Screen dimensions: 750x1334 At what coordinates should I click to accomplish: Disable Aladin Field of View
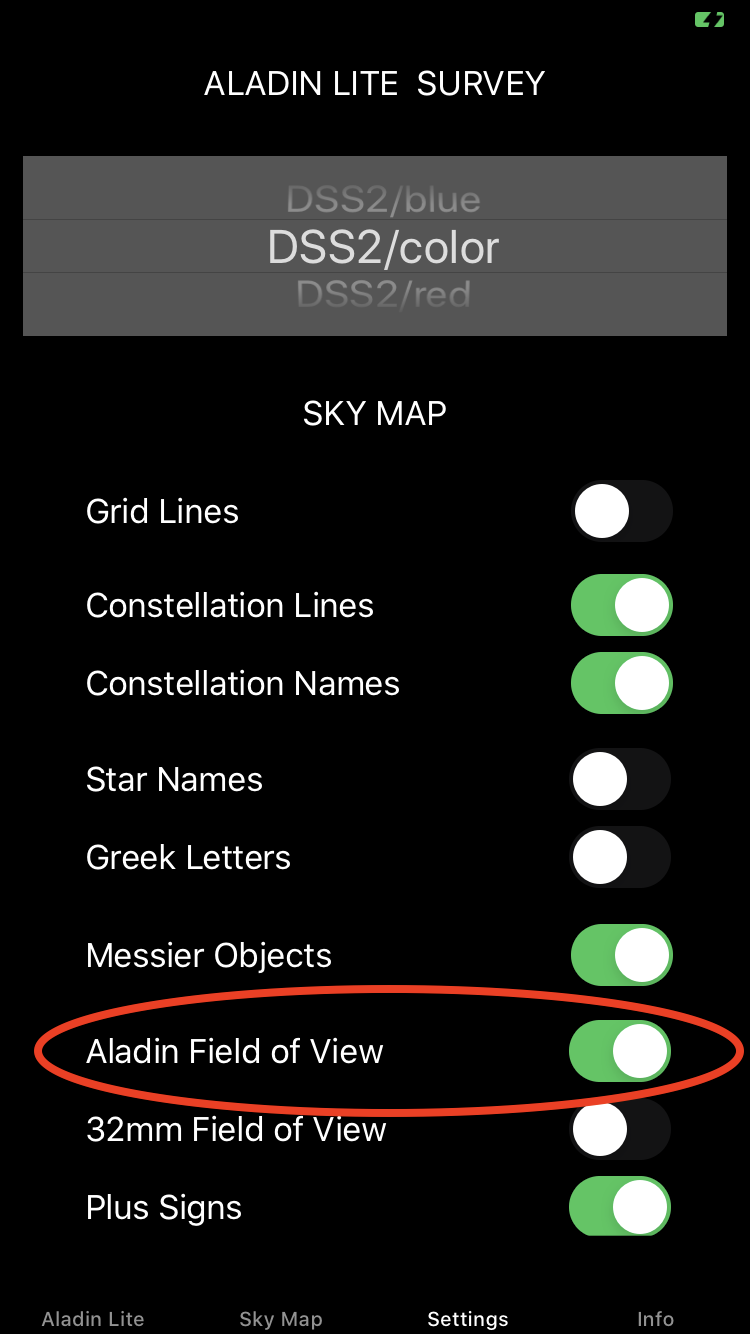[x=620, y=1051]
